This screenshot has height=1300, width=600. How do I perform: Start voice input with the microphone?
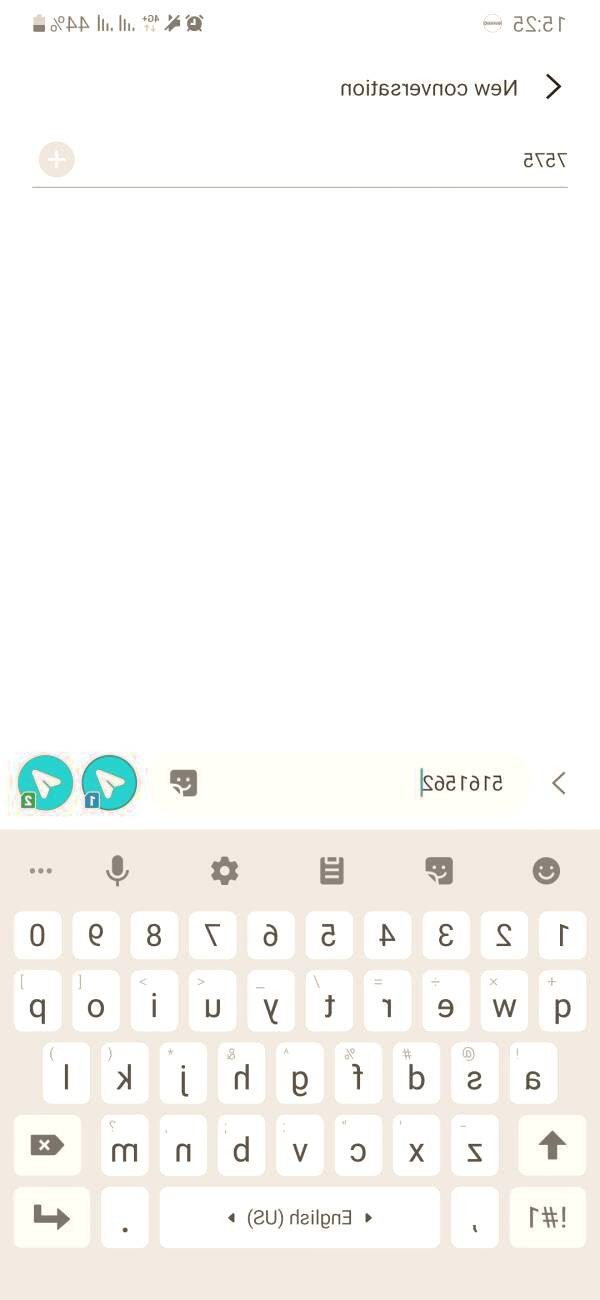(x=117, y=871)
